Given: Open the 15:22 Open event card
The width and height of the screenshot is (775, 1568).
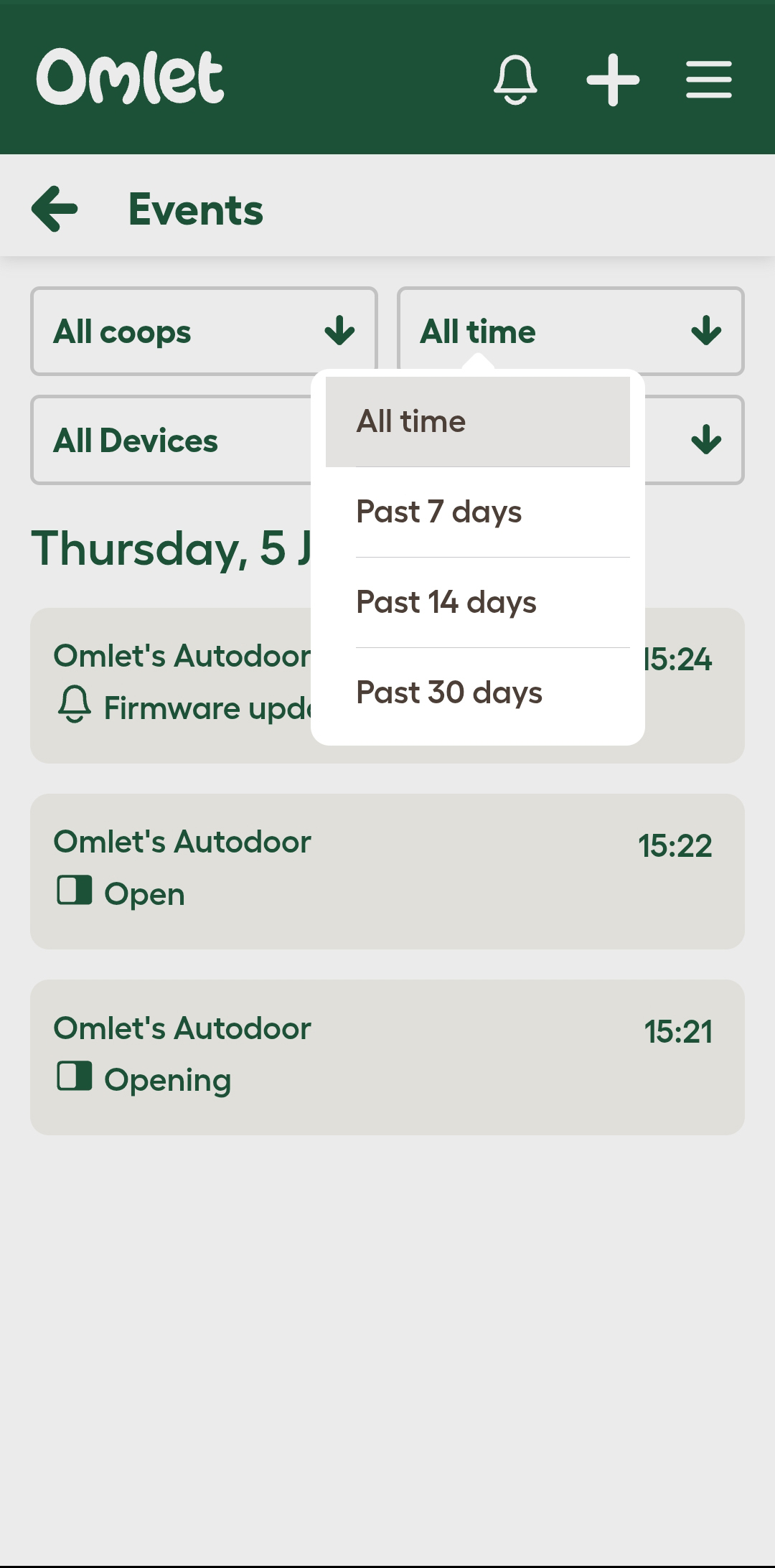Looking at the screenshot, I should coord(387,871).
